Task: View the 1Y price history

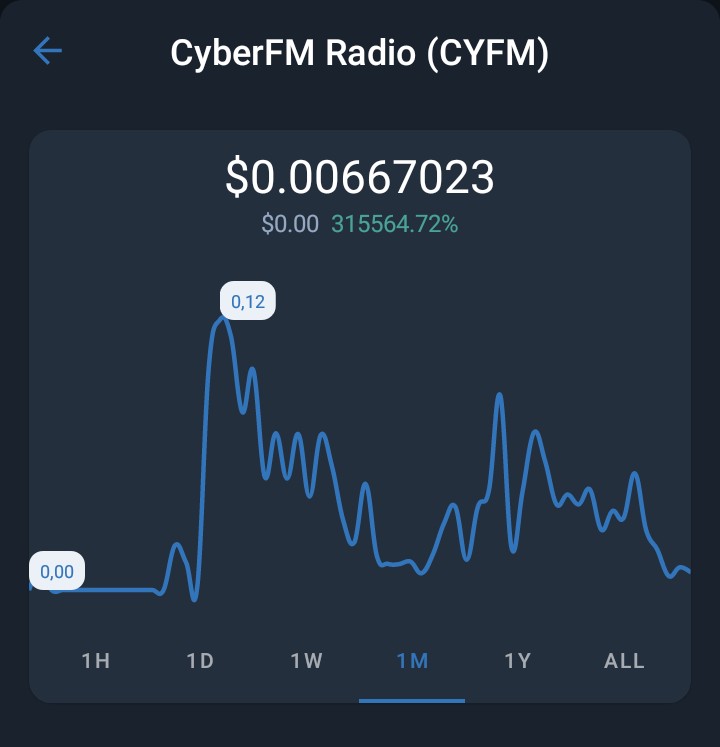Action: coord(517,661)
